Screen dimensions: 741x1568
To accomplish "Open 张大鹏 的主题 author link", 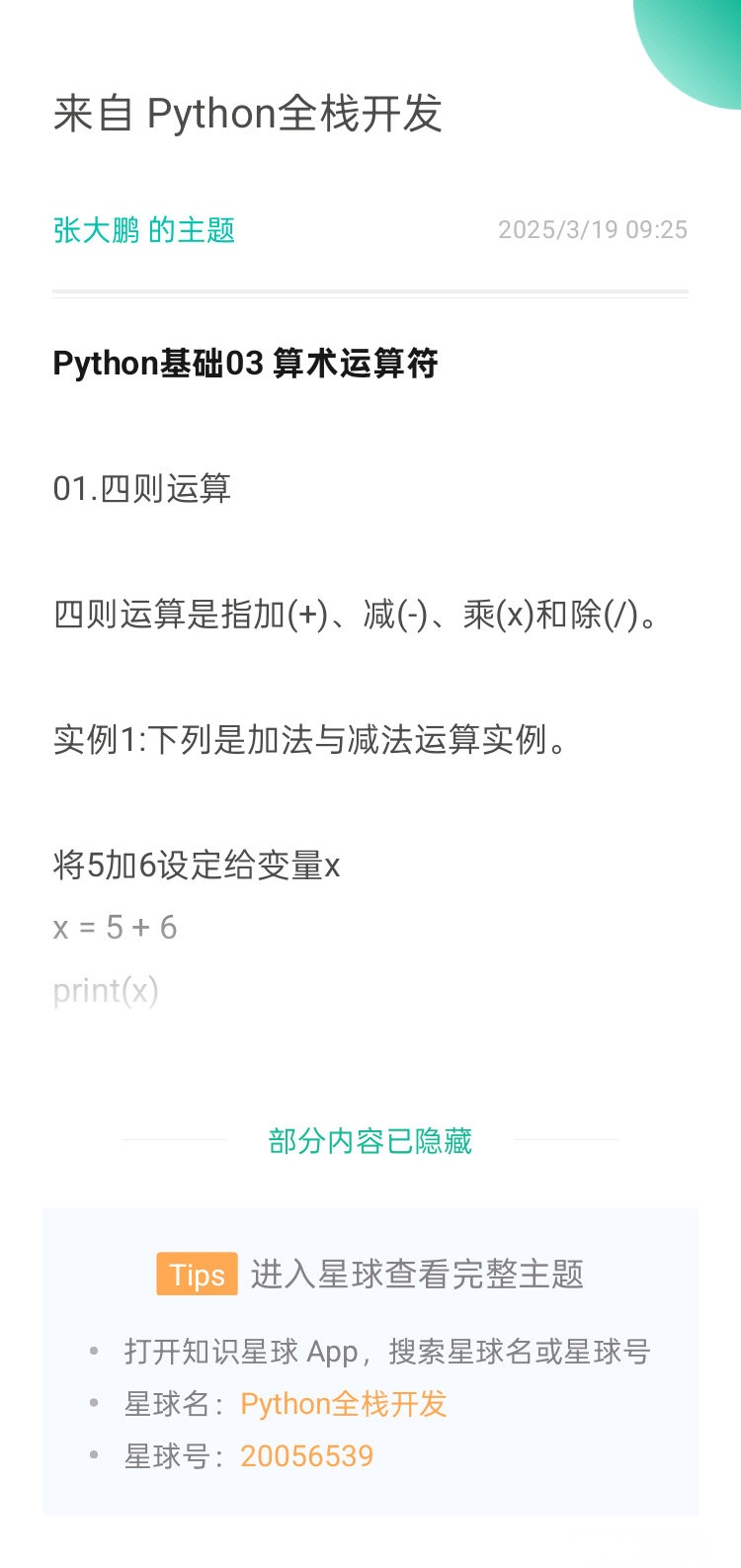I will [x=144, y=230].
